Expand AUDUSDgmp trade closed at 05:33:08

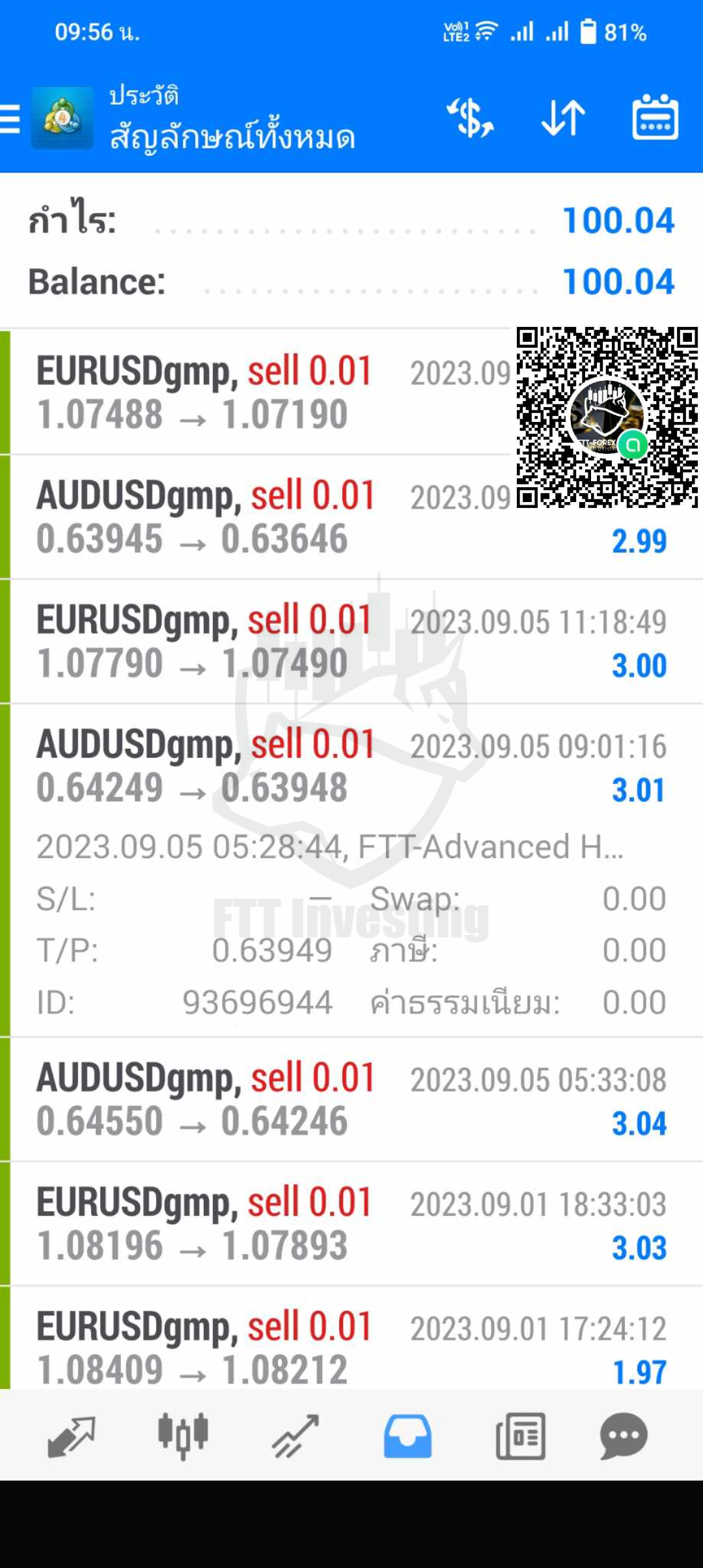point(351,1099)
